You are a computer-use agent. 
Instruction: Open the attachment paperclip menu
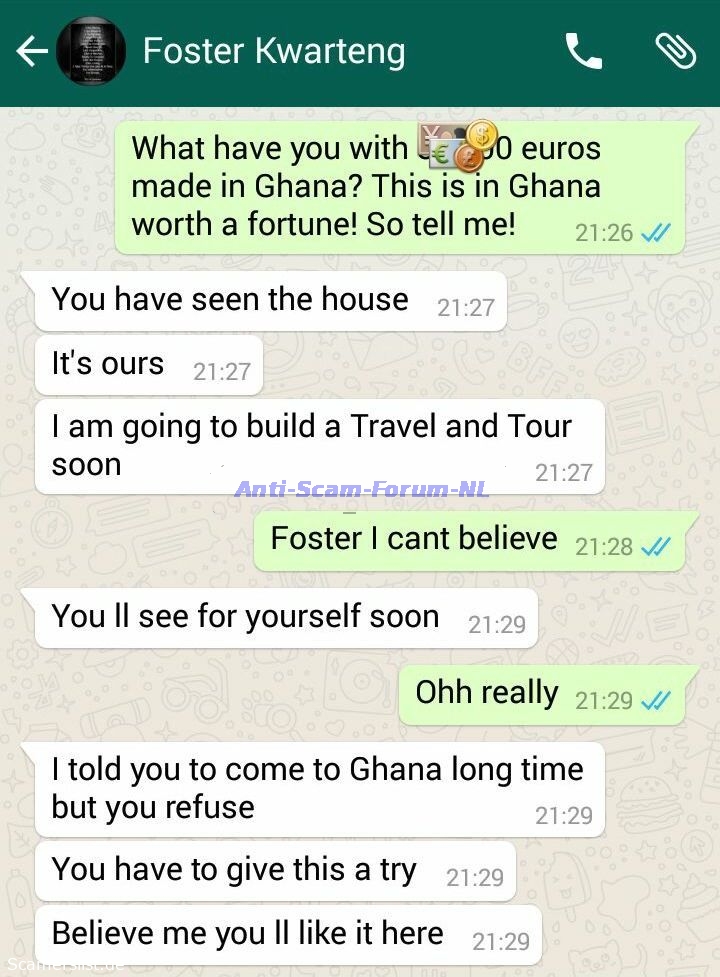point(675,51)
